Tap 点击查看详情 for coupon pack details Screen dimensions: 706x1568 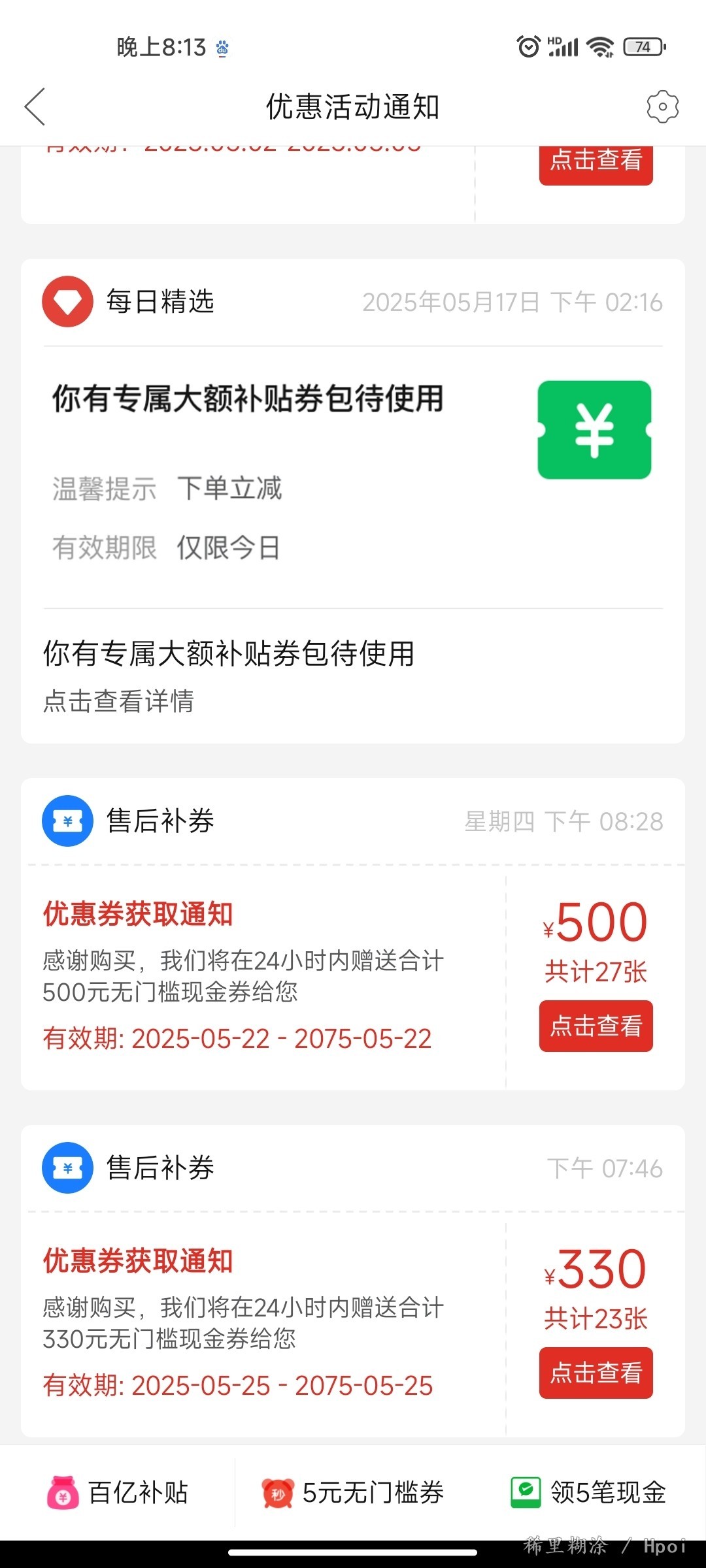tap(118, 702)
